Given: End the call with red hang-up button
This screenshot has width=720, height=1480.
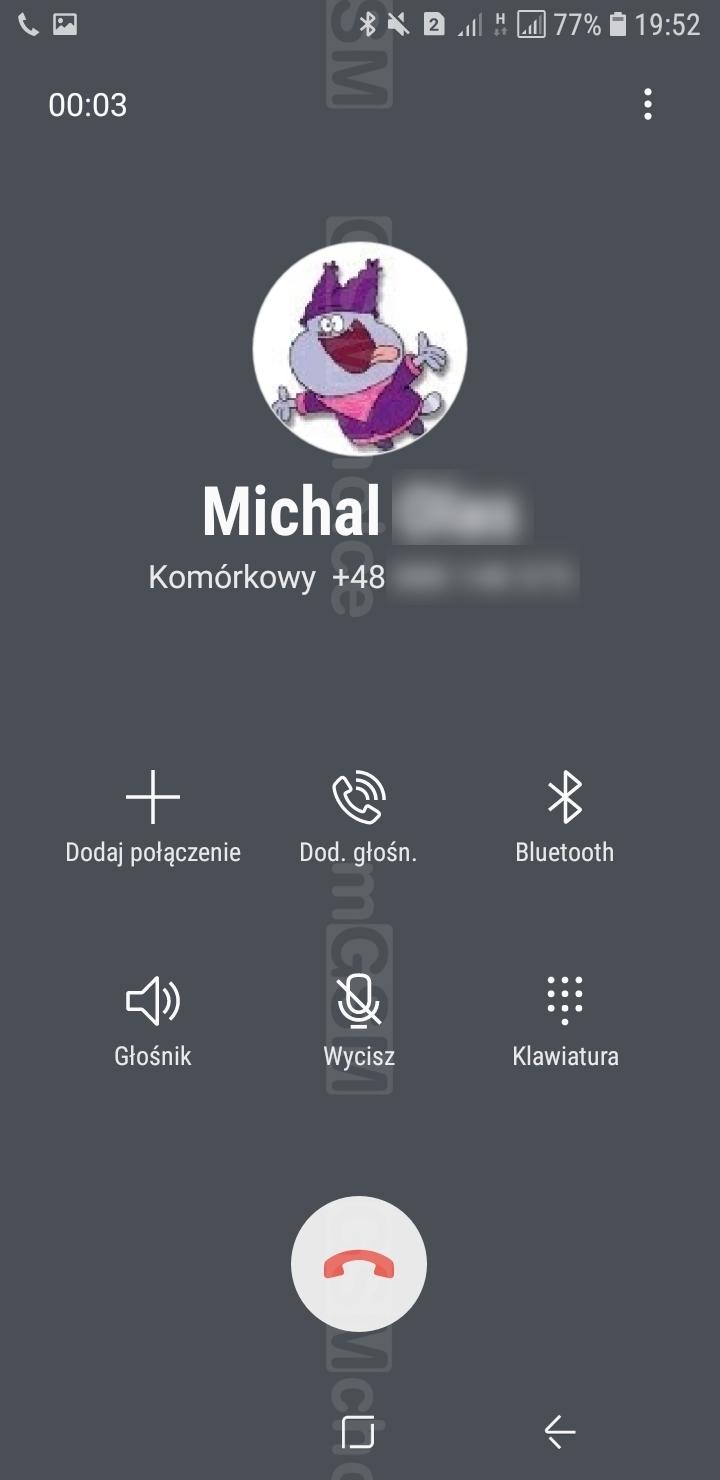Looking at the screenshot, I should pyautogui.click(x=359, y=1264).
